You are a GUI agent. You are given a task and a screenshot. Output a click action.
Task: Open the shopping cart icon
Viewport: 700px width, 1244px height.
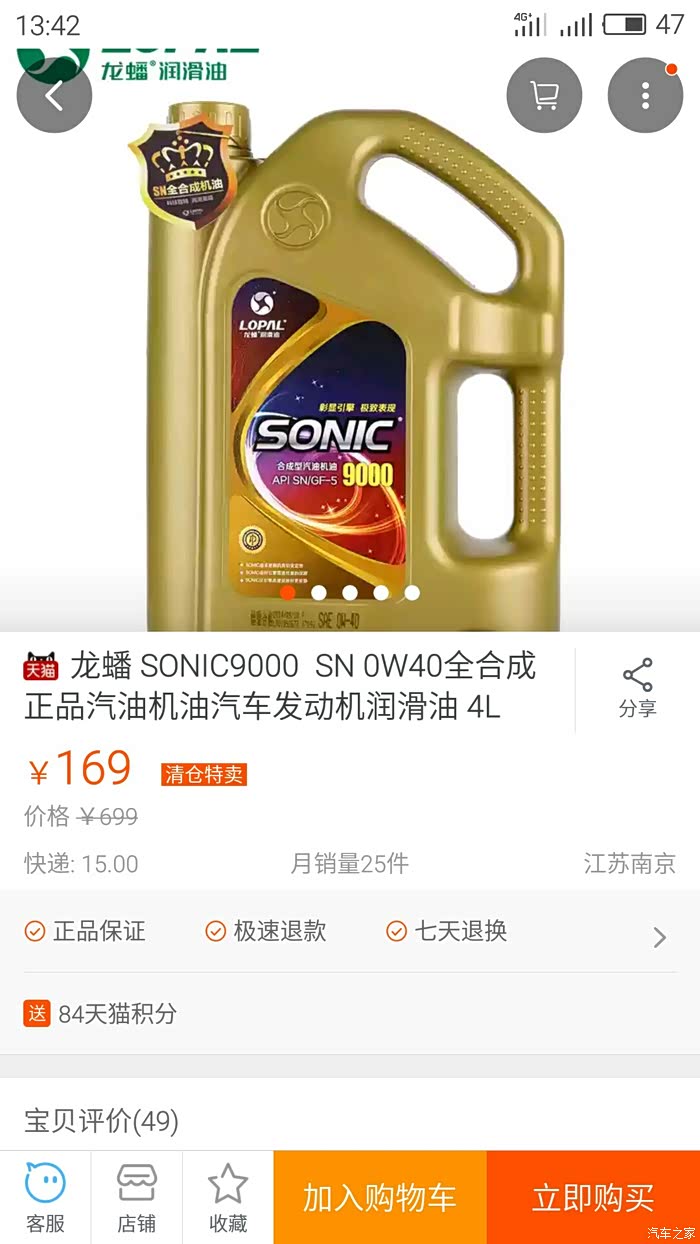pos(544,96)
